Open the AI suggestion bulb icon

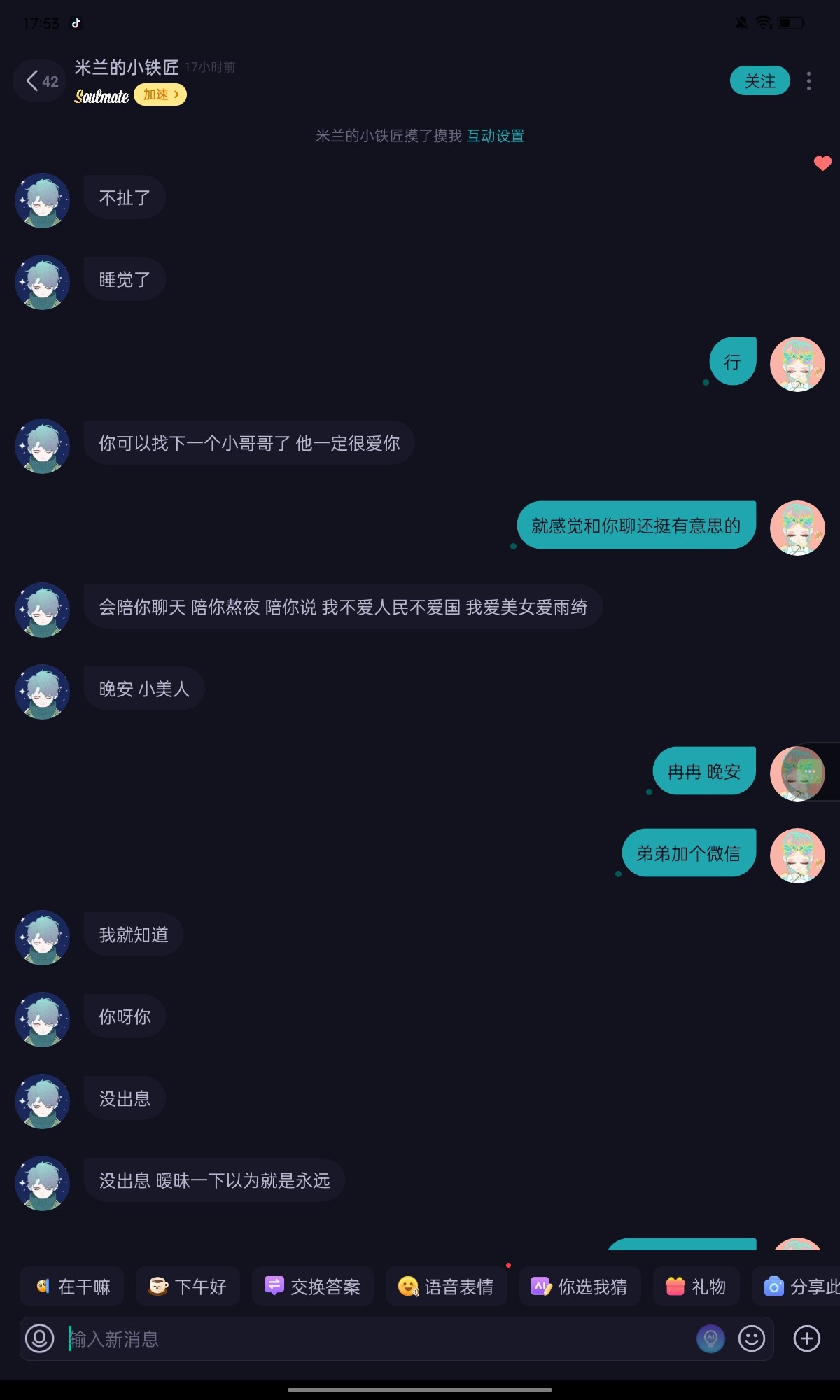pos(710,1338)
